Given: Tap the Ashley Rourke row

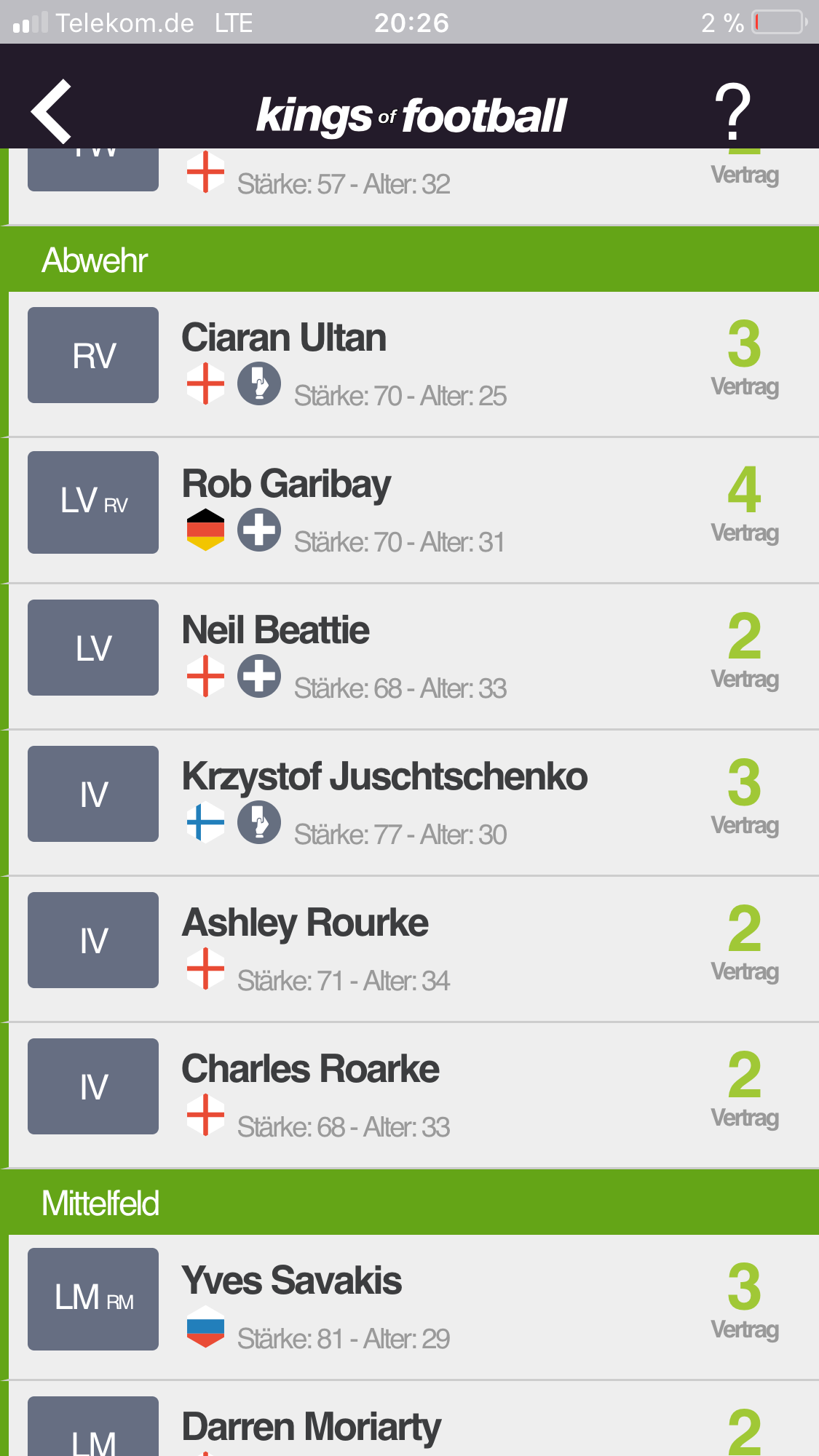Looking at the screenshot, I should [x=305, y=923].
